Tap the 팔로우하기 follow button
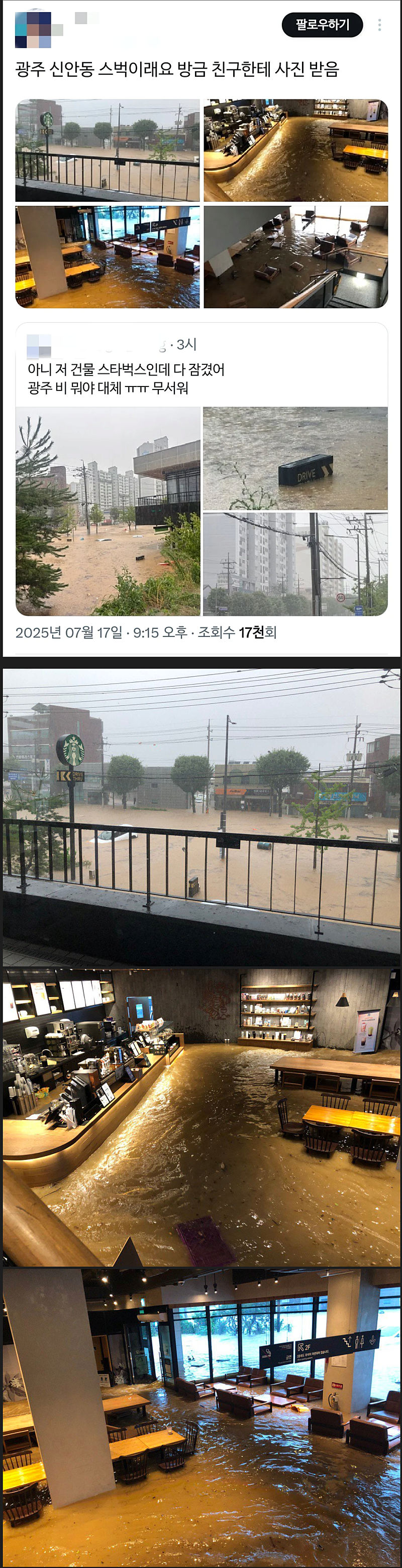 pos(322,25)
